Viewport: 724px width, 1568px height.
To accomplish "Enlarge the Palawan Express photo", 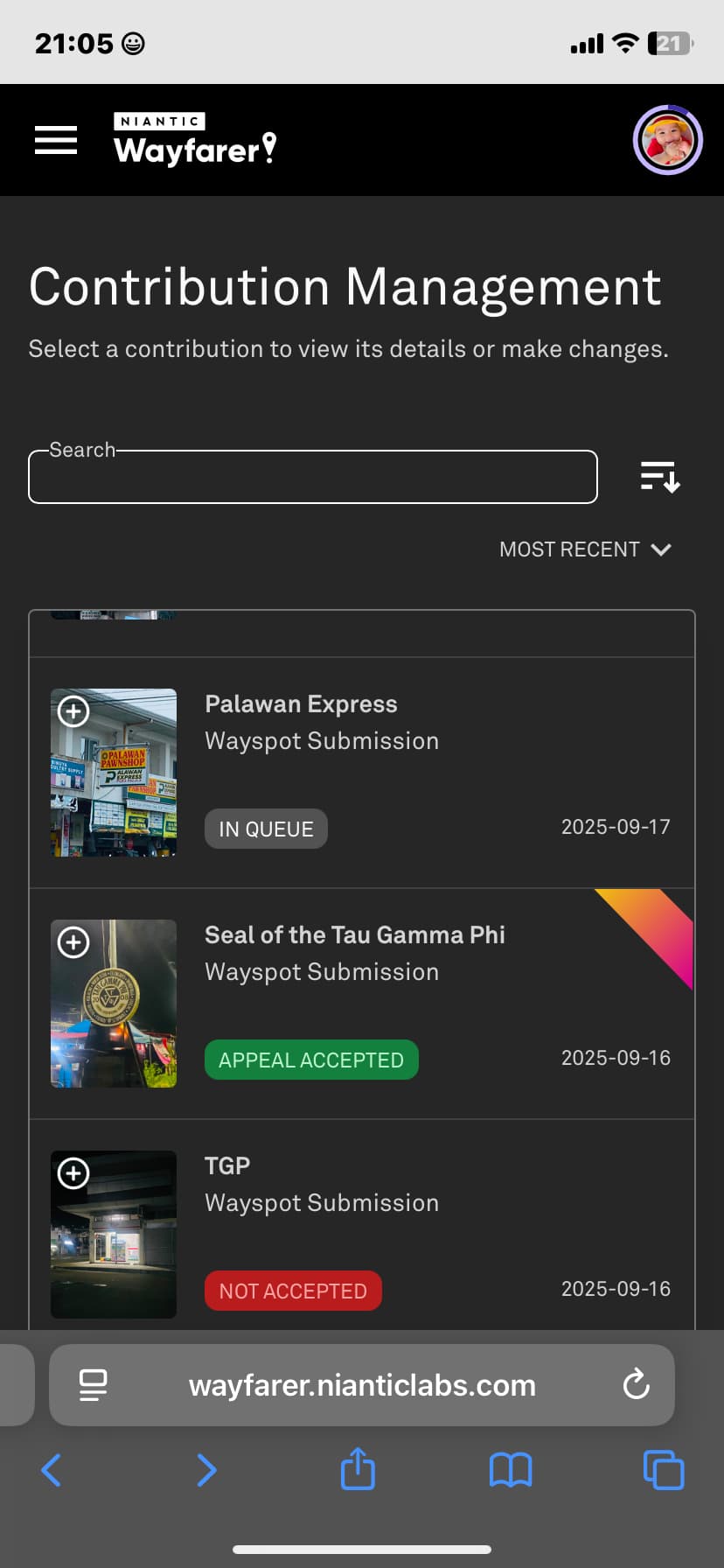I will click(73, 711).
